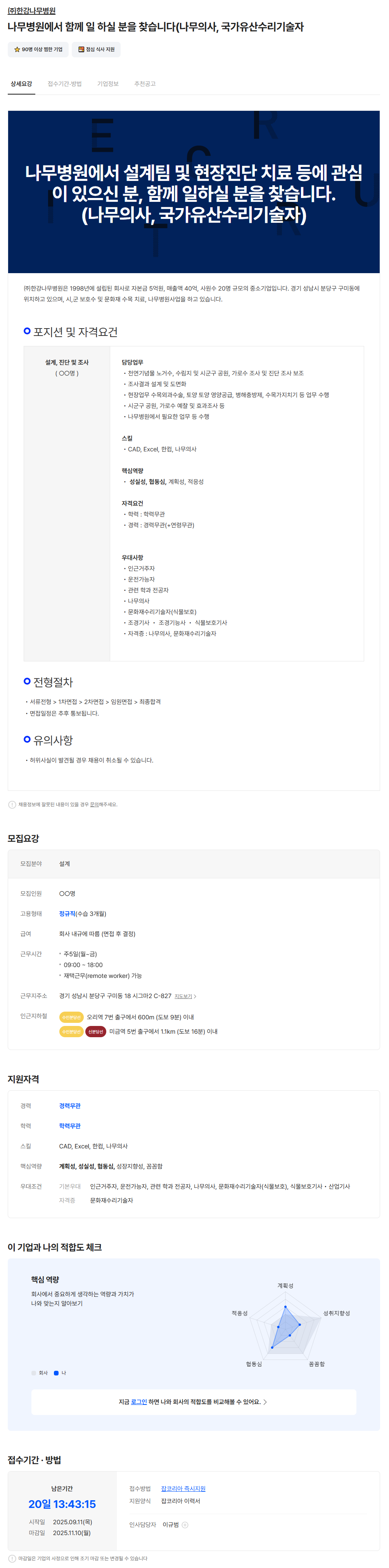Switch to the 접수기간·방법 tab
The image size is (389, 1568).
coord(65,84)
